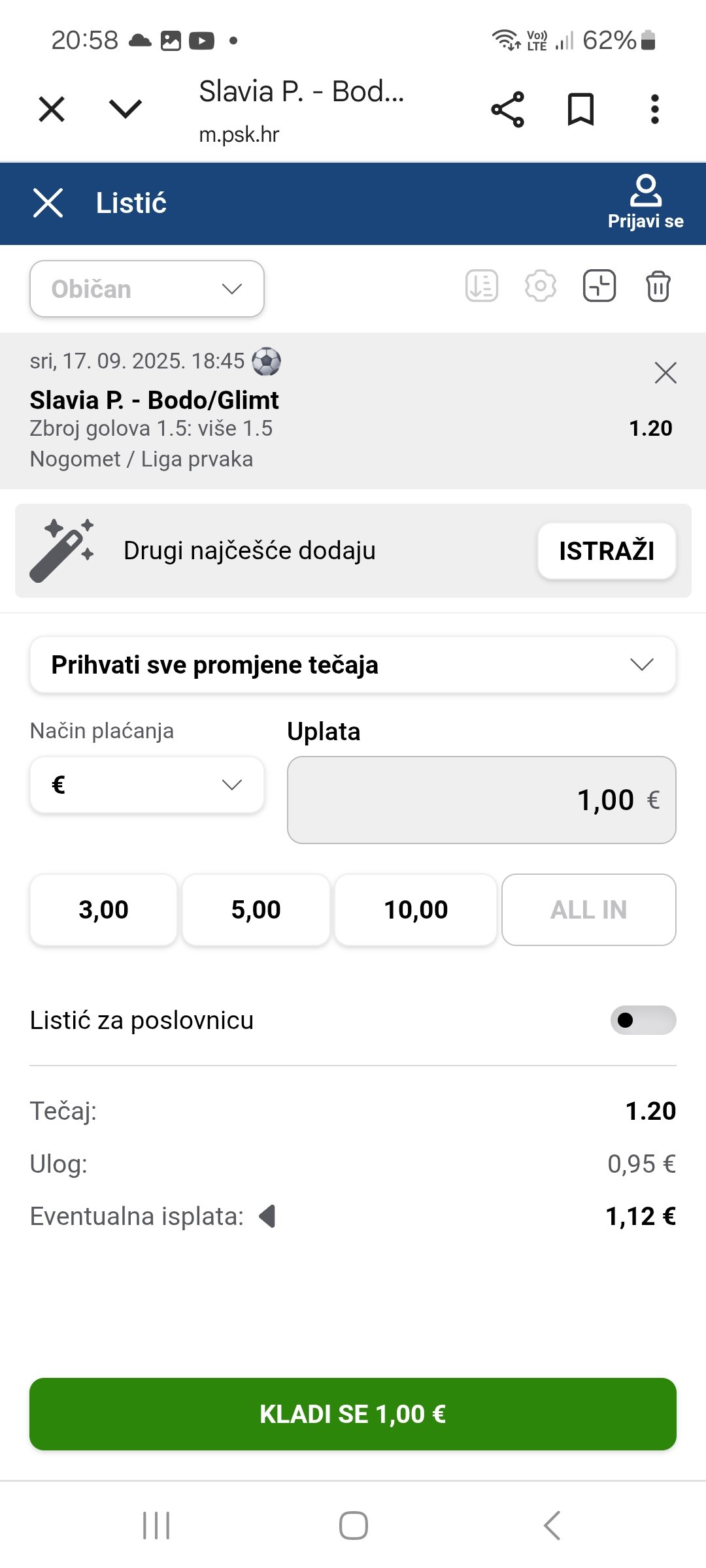Open the browser overflow menu
Image resolution: width=706 pixels, height=1568 pixels.
point(654,109)
